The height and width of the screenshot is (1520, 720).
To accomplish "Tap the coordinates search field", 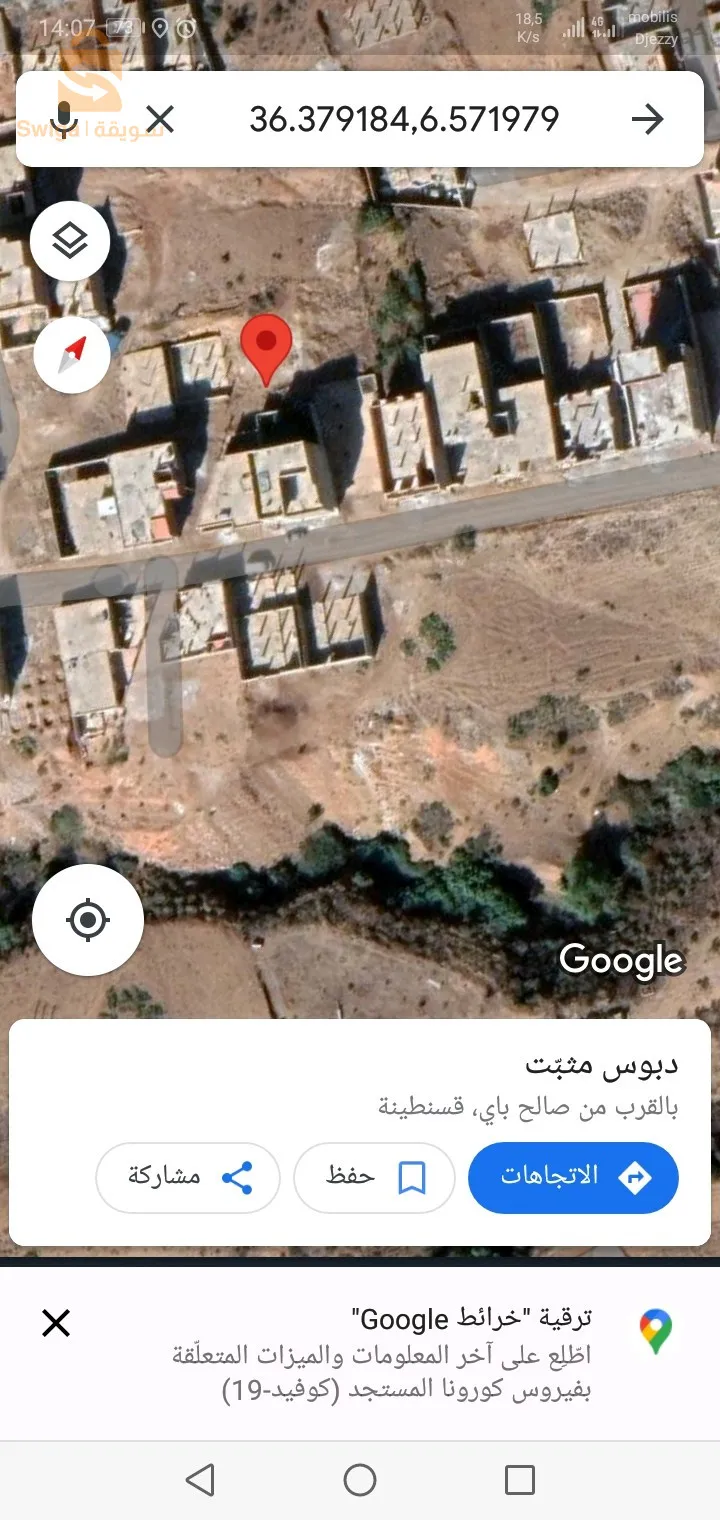I will 403,120.
